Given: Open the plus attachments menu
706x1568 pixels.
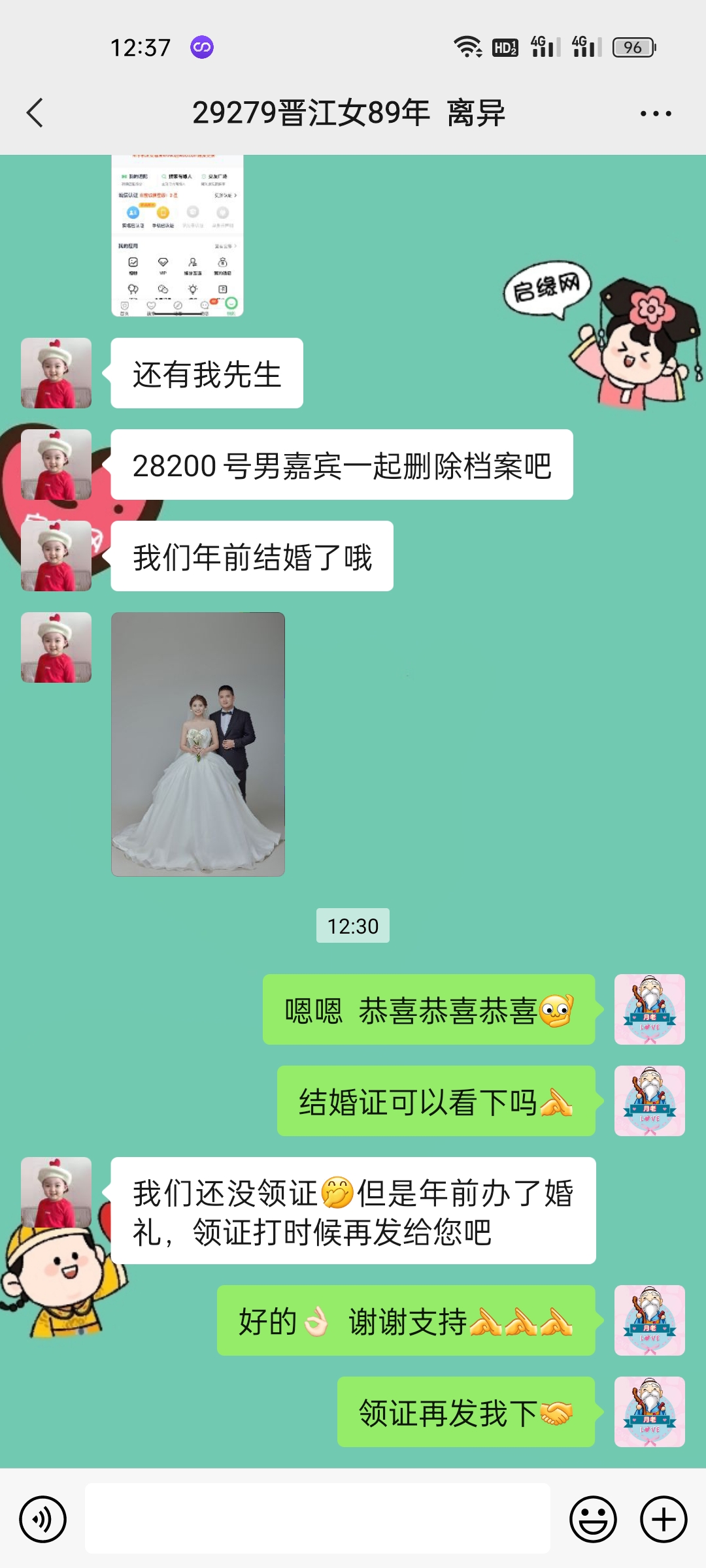Looking at the screenshot, I should pyautogui.click(x=663, y=1519).
